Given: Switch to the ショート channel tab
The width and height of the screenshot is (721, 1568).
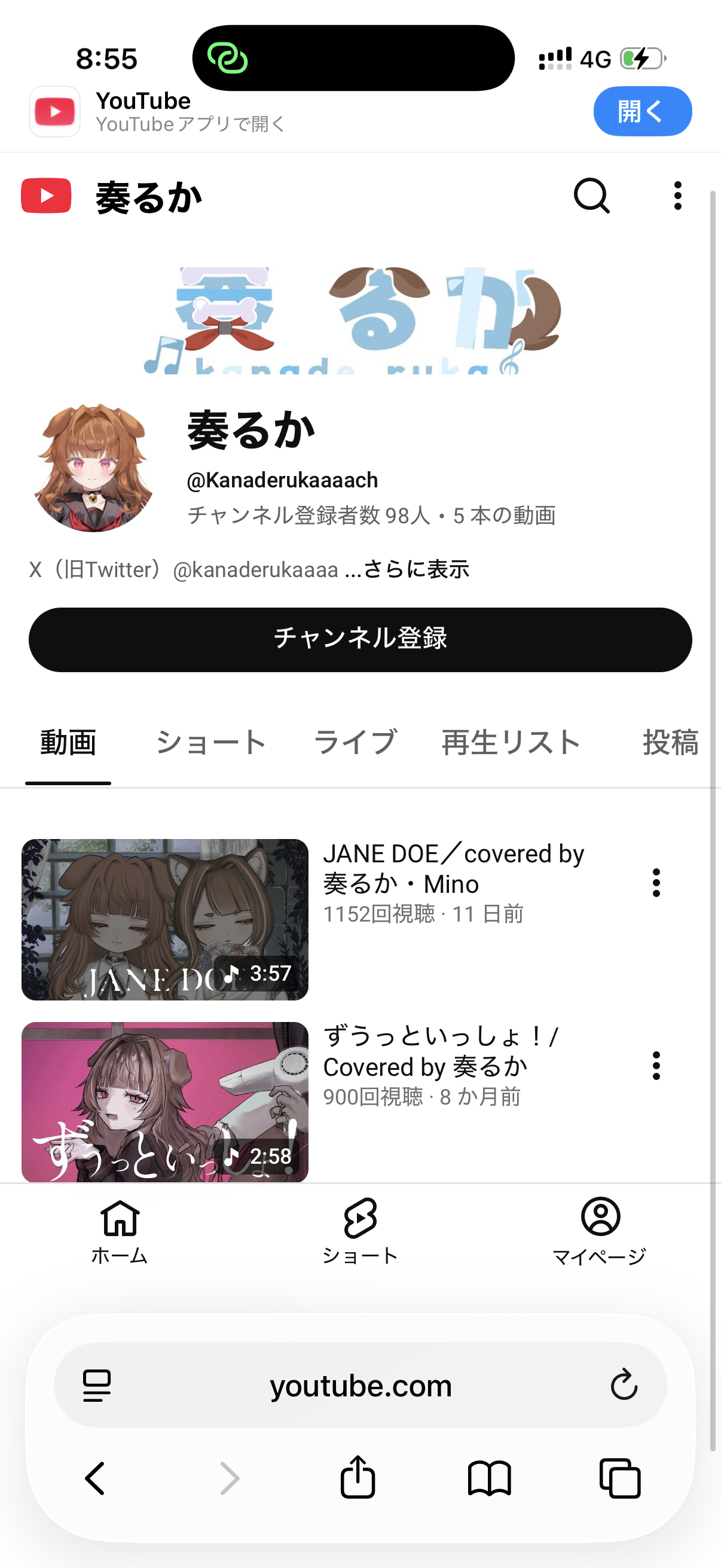Looking at the screenshot, I should tap(211, 743).
